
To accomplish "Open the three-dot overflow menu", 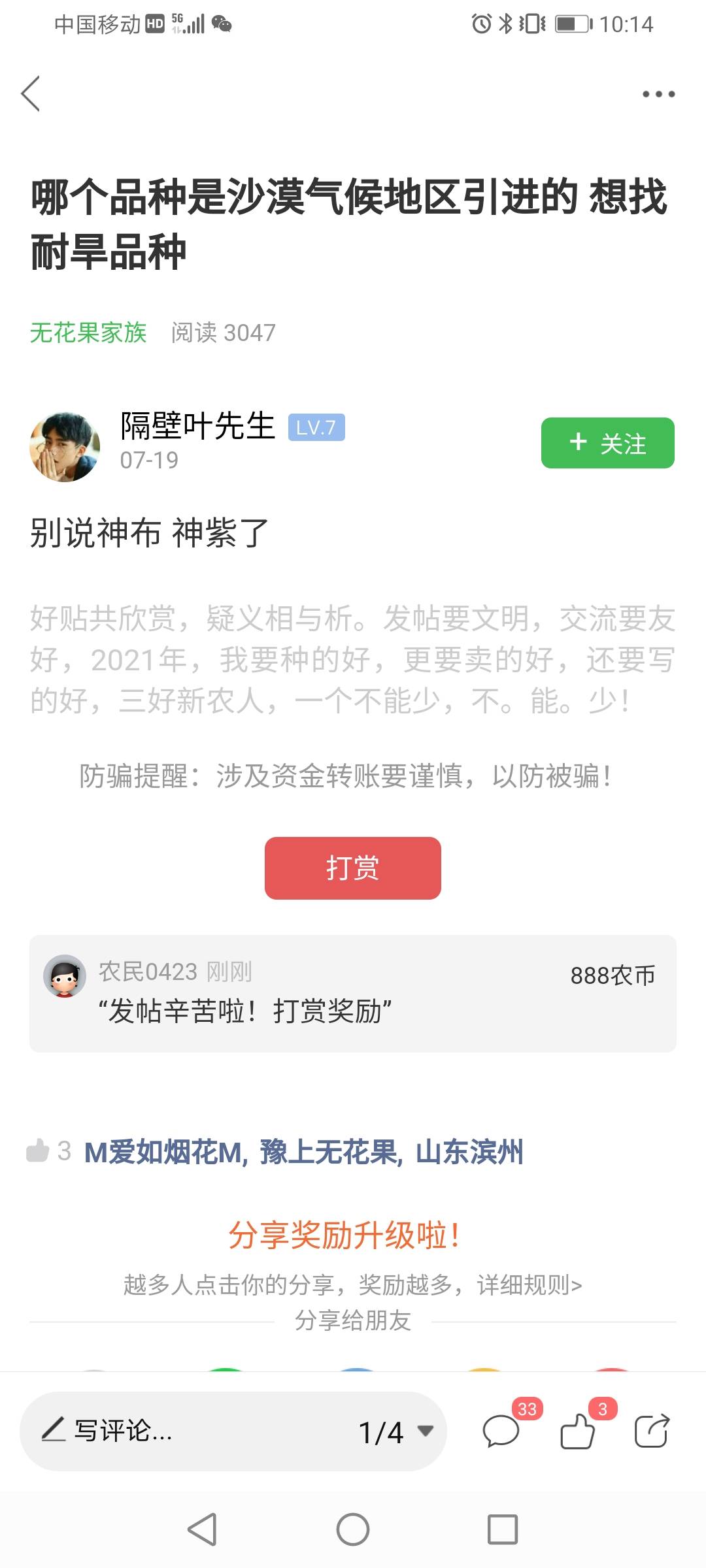I will click(x=658, y=94).
